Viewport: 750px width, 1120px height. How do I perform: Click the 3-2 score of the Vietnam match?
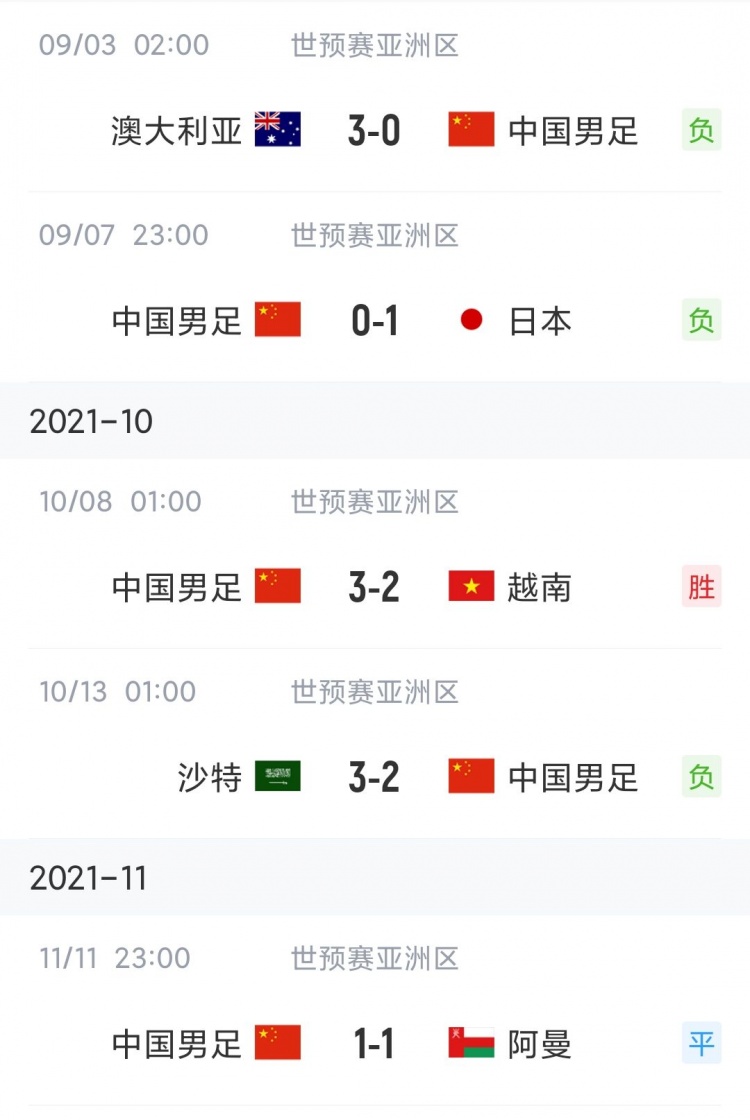tap(373, 587)
